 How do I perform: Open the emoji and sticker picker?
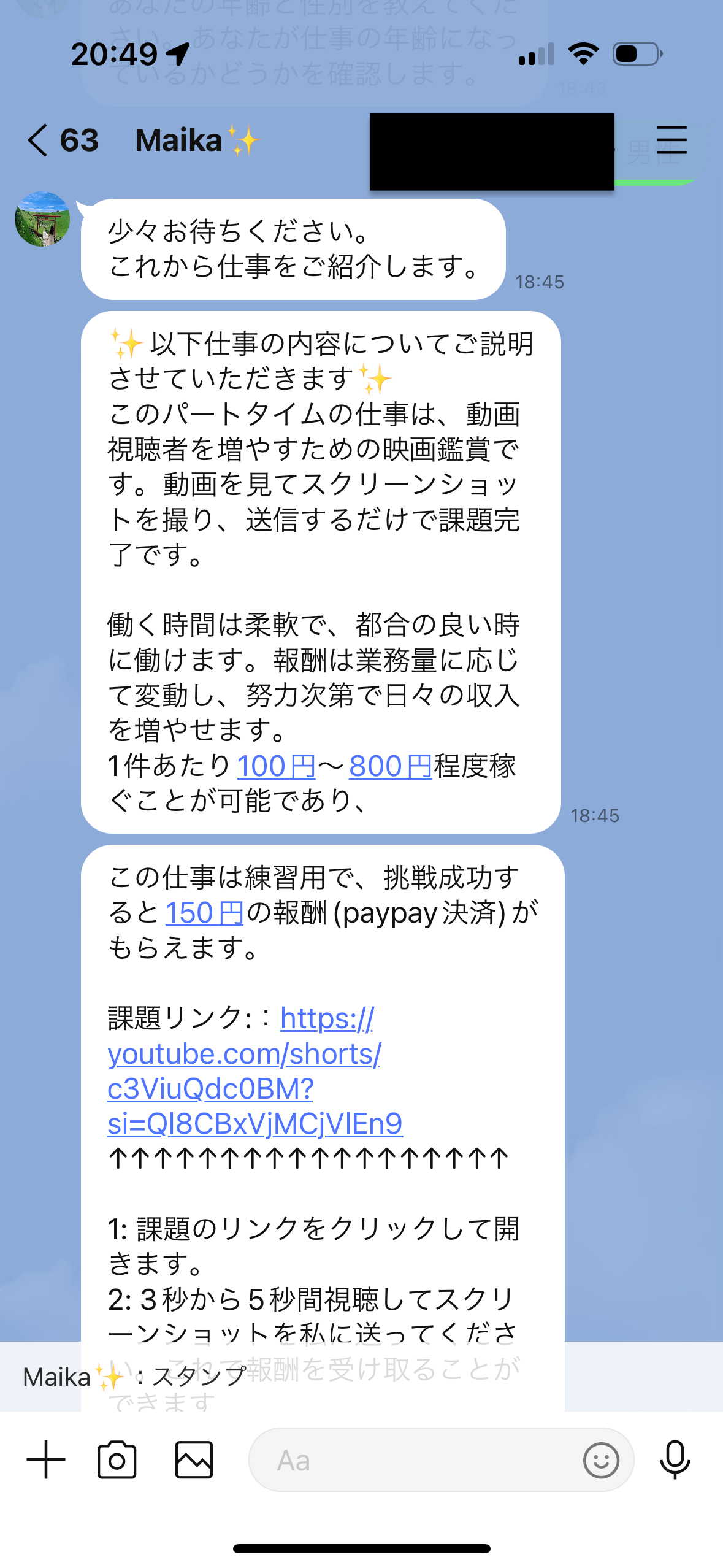[600, 1460]
